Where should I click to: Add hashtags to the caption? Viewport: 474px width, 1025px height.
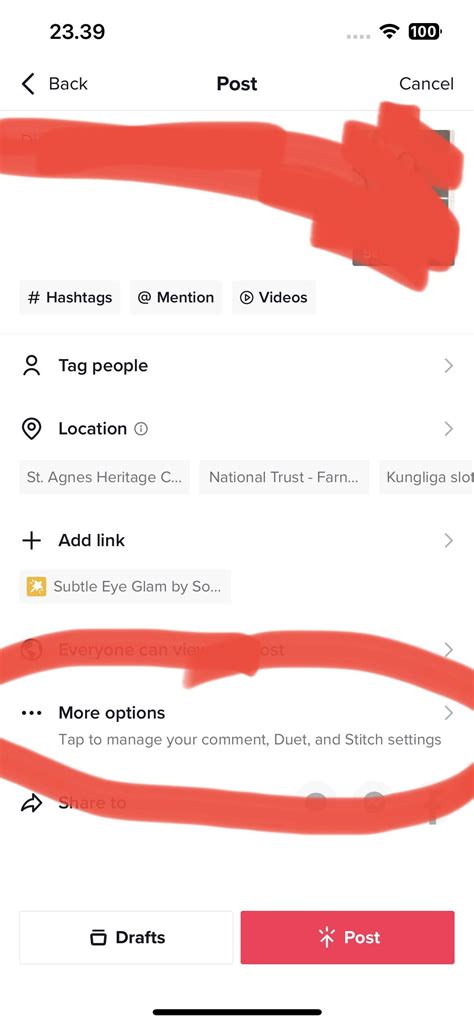70,297
